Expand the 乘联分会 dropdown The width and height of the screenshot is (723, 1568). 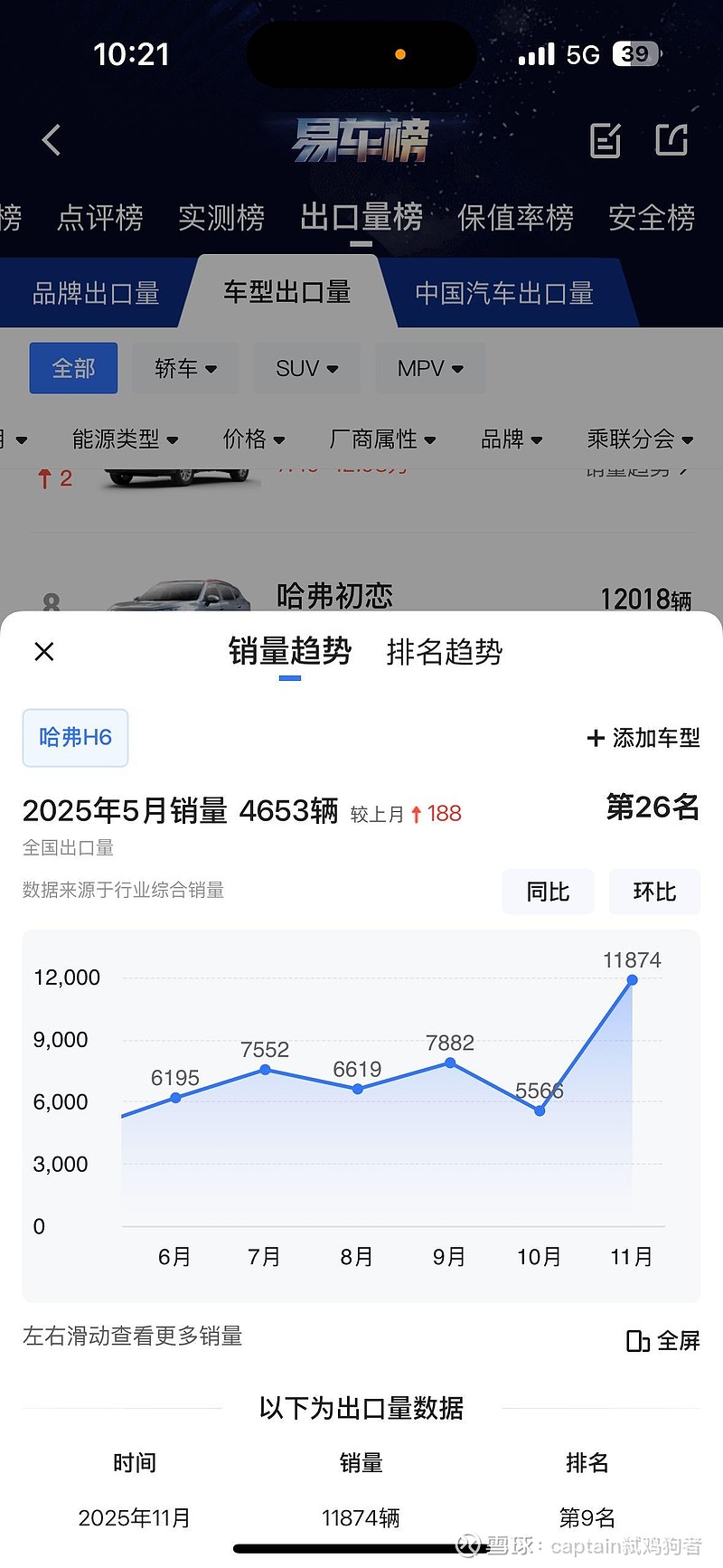639,439
